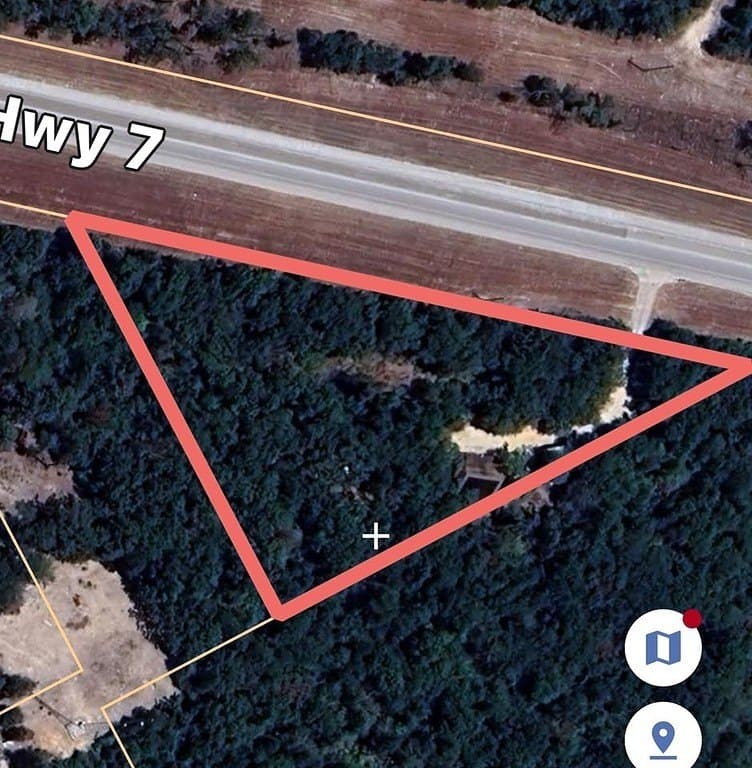Select the plus-shaped center marker

375,537
